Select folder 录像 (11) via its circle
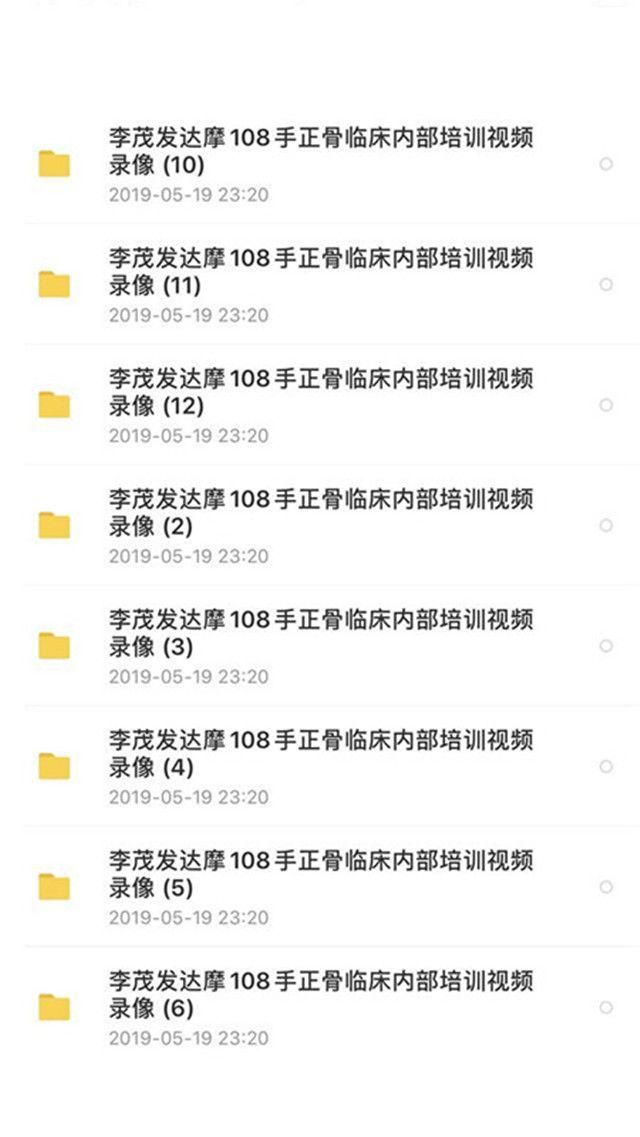The image size is (640, 1137). click(606, 284)
